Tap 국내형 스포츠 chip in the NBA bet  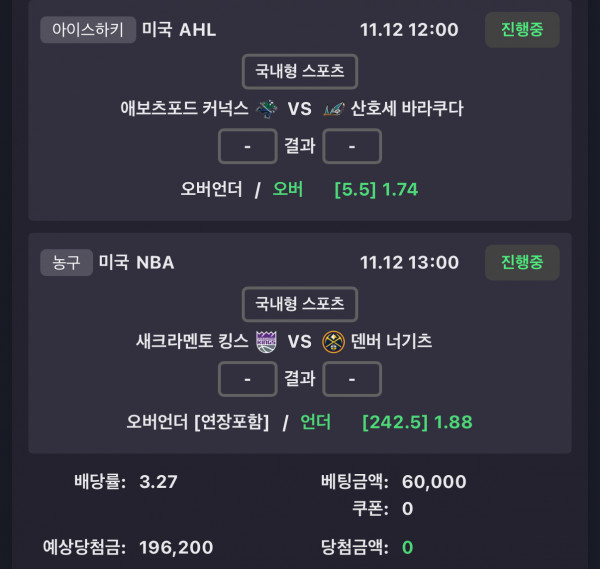[x=299, y=303]
